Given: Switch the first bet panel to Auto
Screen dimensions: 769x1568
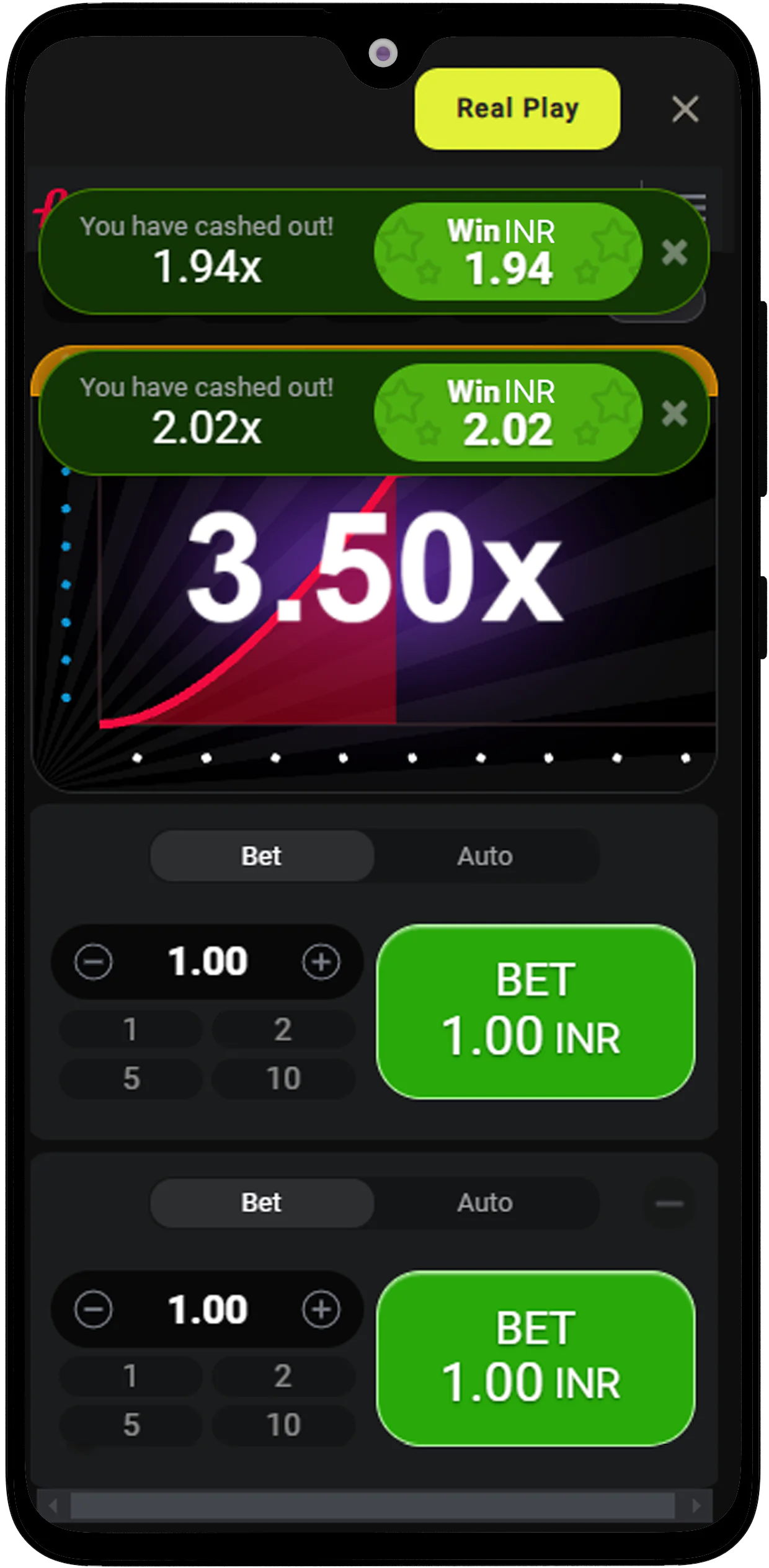Looking at the screenshot, I should 485,856.
